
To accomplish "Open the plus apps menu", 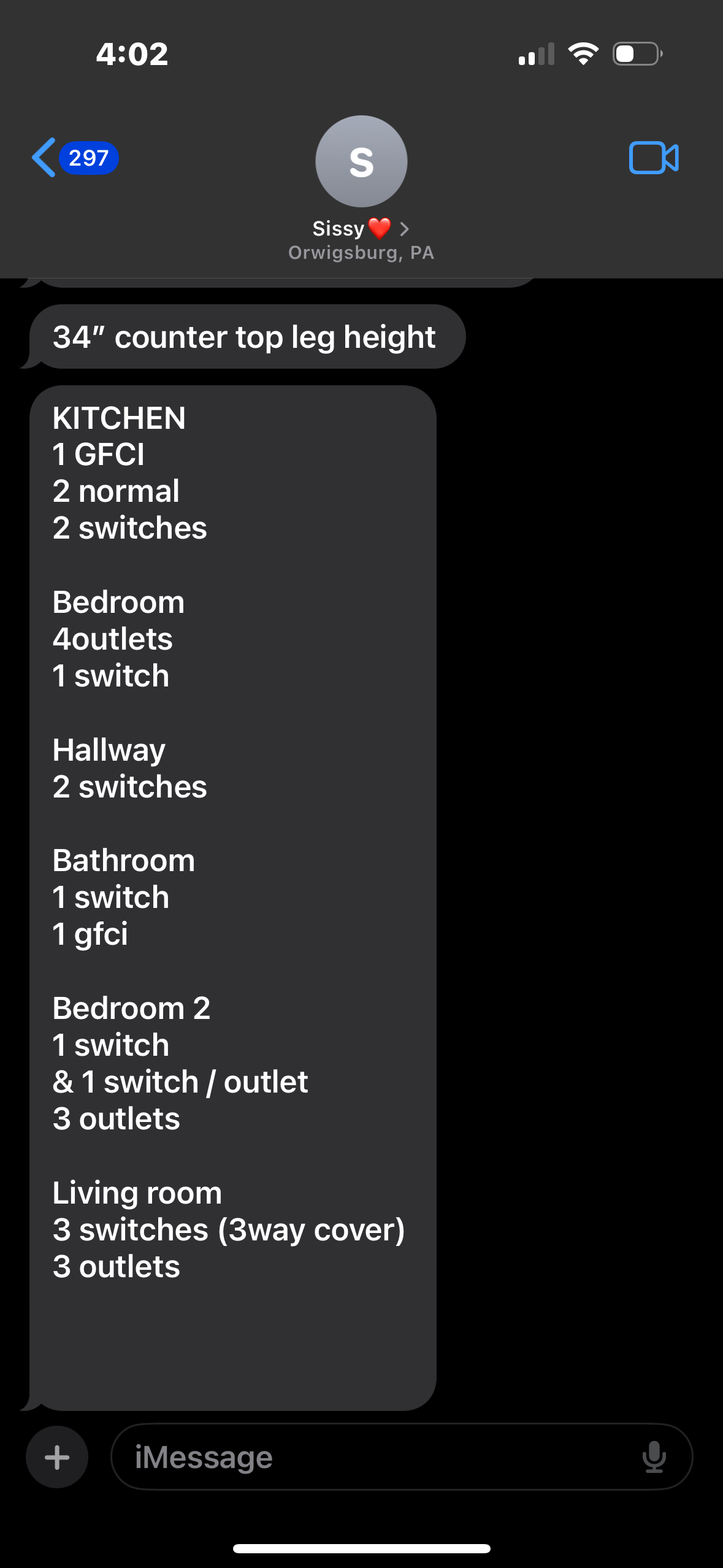I will pyautogui.click(x=57, y=1457).
